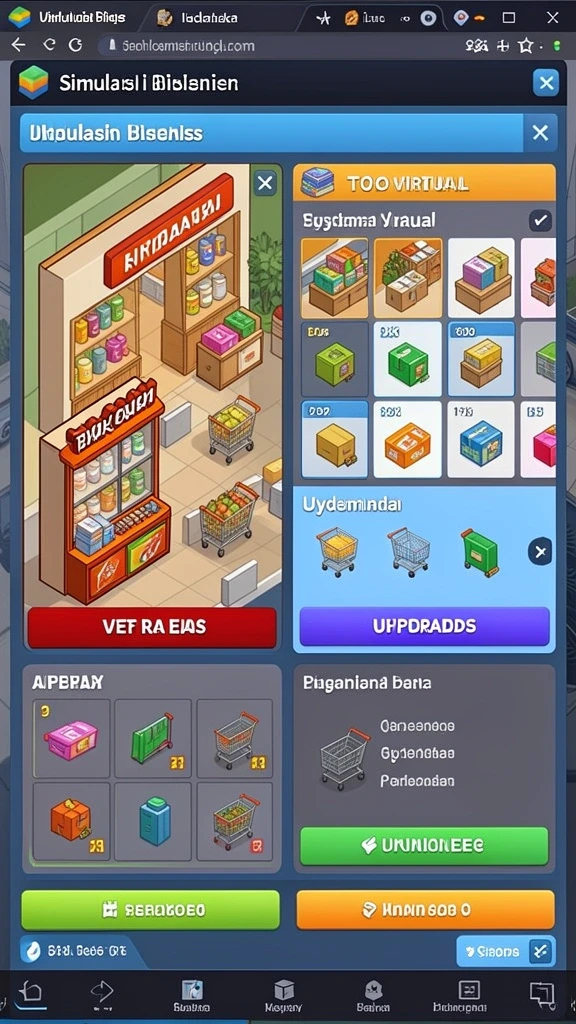Tap the purple UPPDRADDS button
The image size is (576, 1024).
click(424, 626)
